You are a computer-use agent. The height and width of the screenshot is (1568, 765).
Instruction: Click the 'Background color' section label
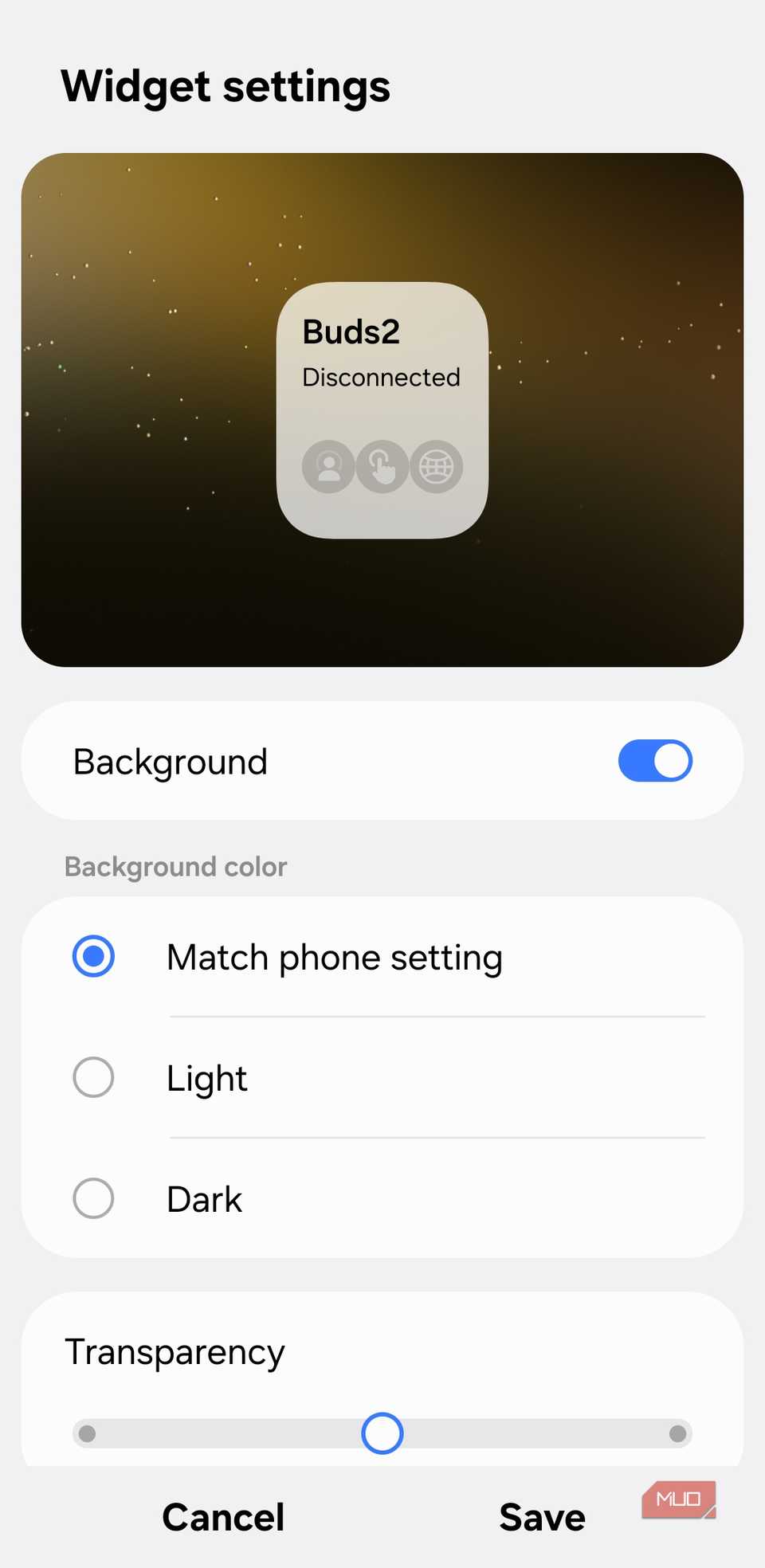click(x=175, y=867)
